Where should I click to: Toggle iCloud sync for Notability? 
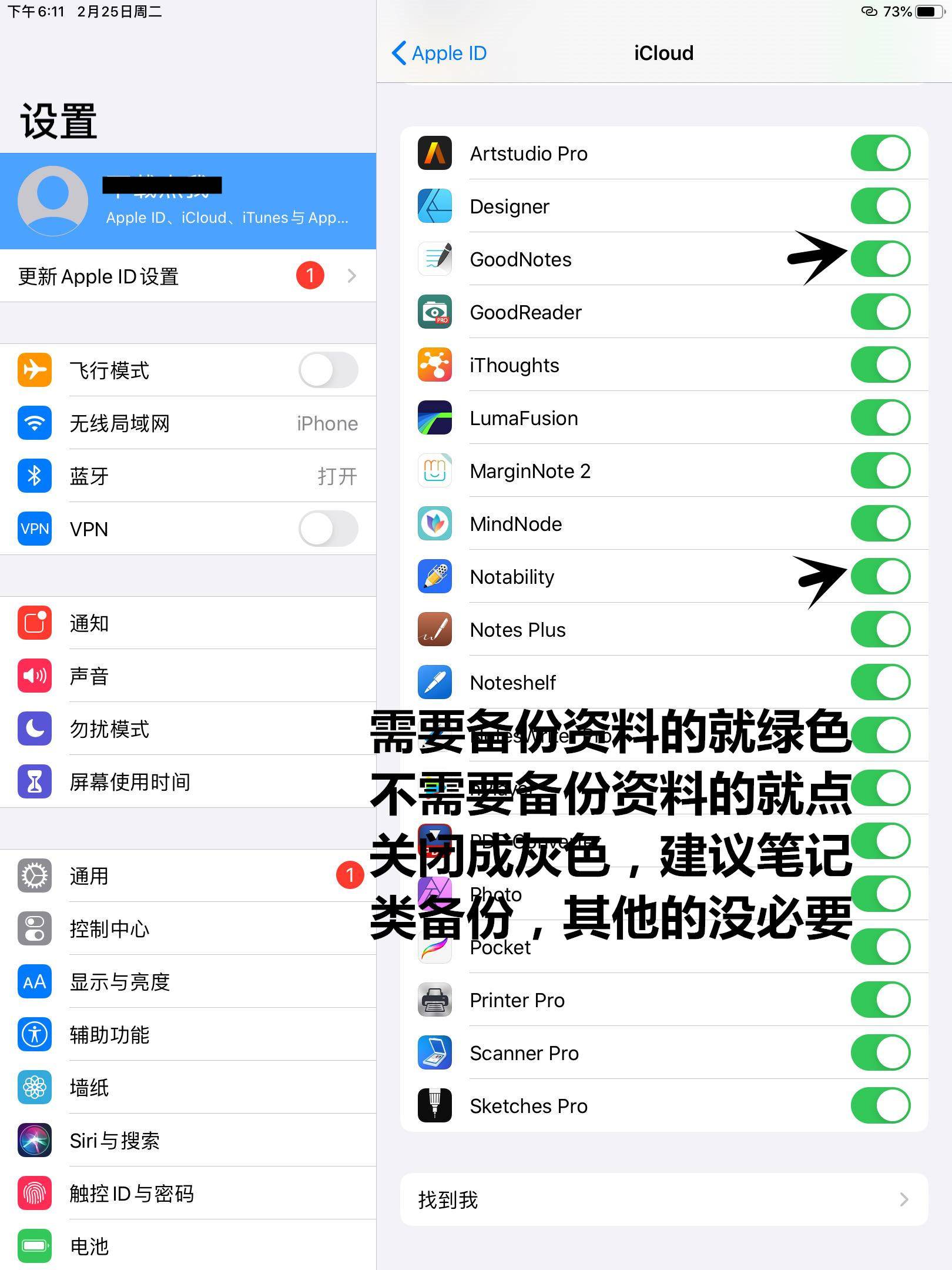click(880, 577)
